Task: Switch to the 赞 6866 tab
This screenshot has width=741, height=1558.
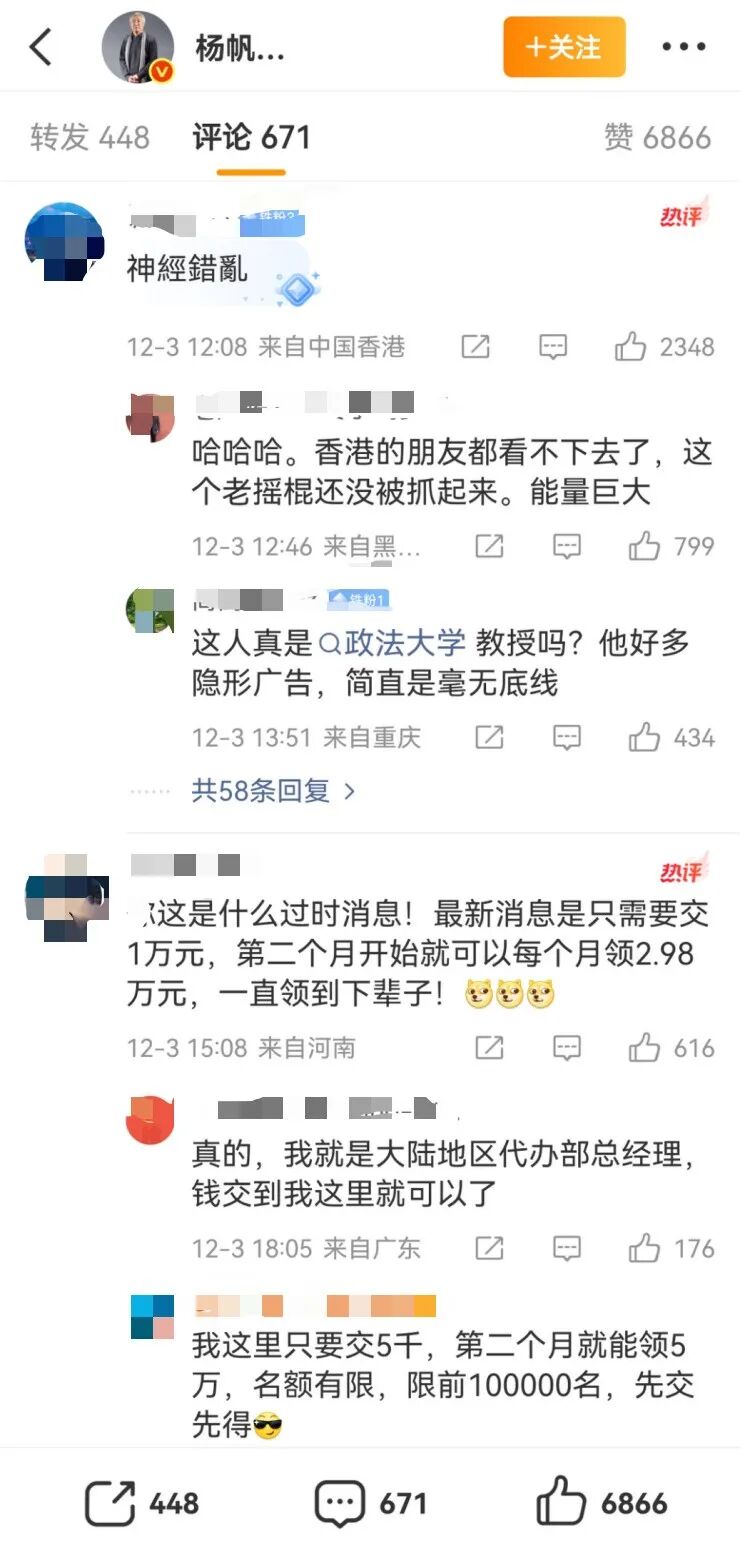Action: (x=657, y=137)
